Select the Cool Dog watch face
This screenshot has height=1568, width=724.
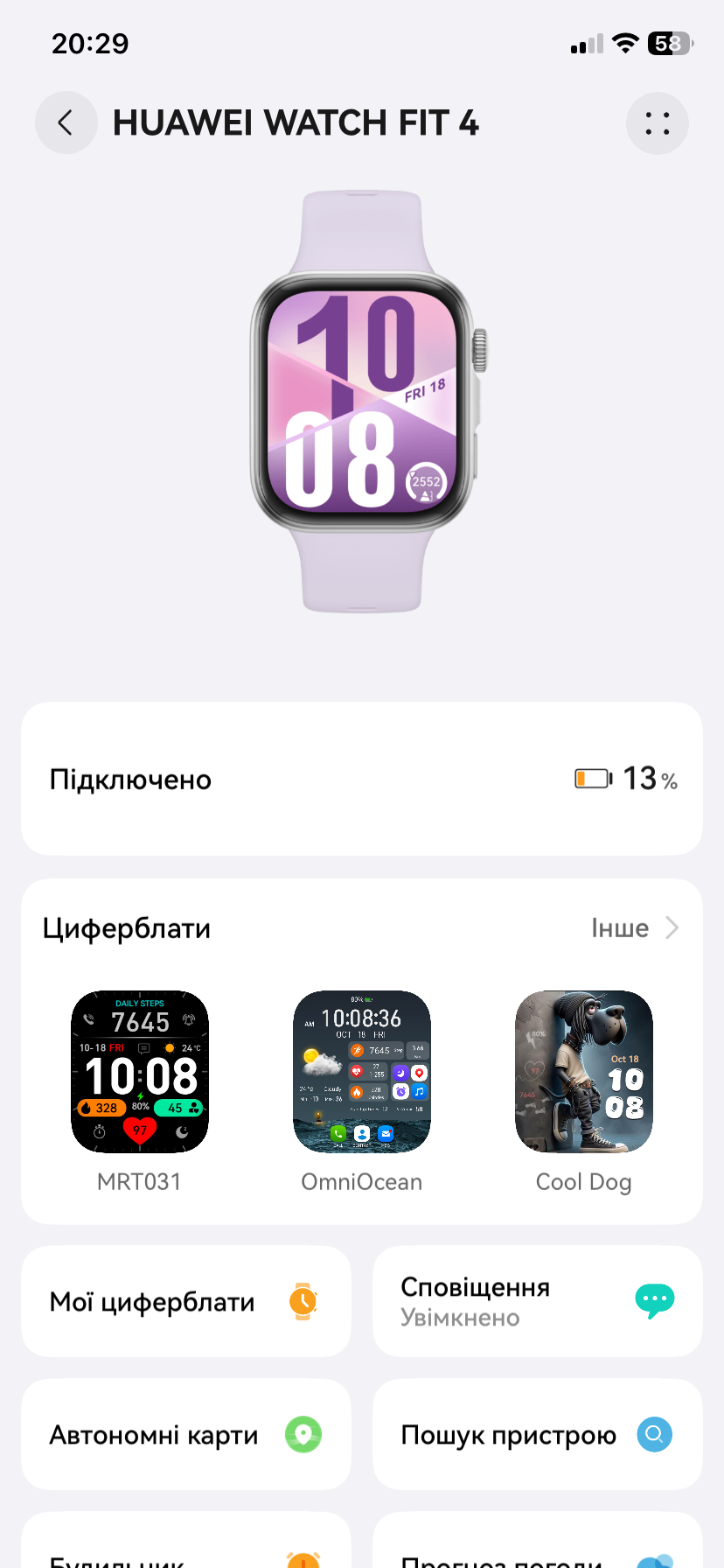584,1072
